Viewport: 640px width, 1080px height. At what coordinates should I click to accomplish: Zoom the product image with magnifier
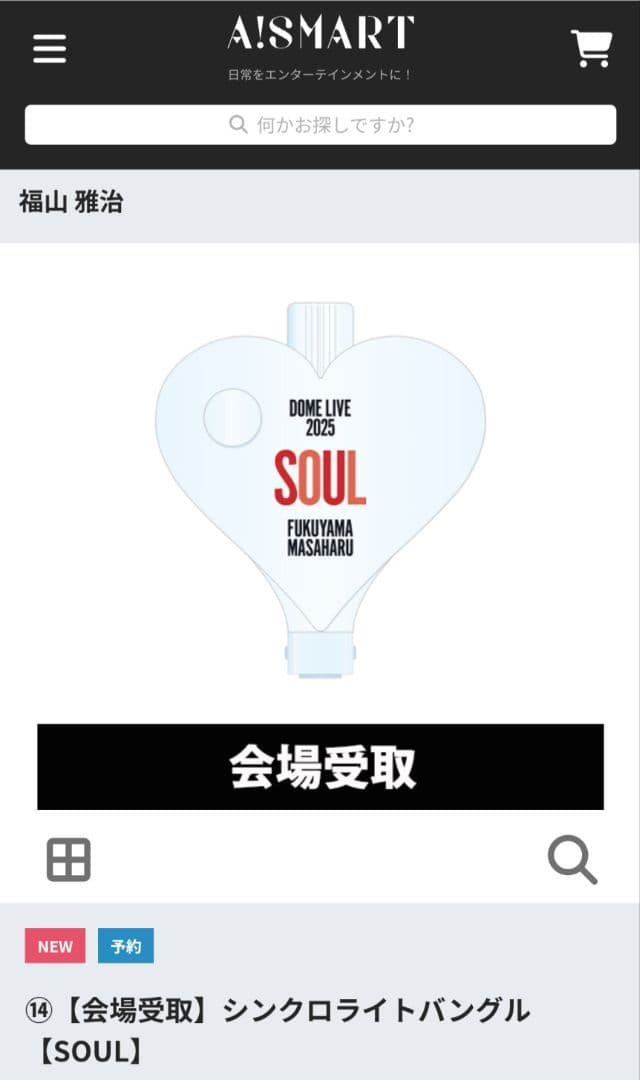572,860
